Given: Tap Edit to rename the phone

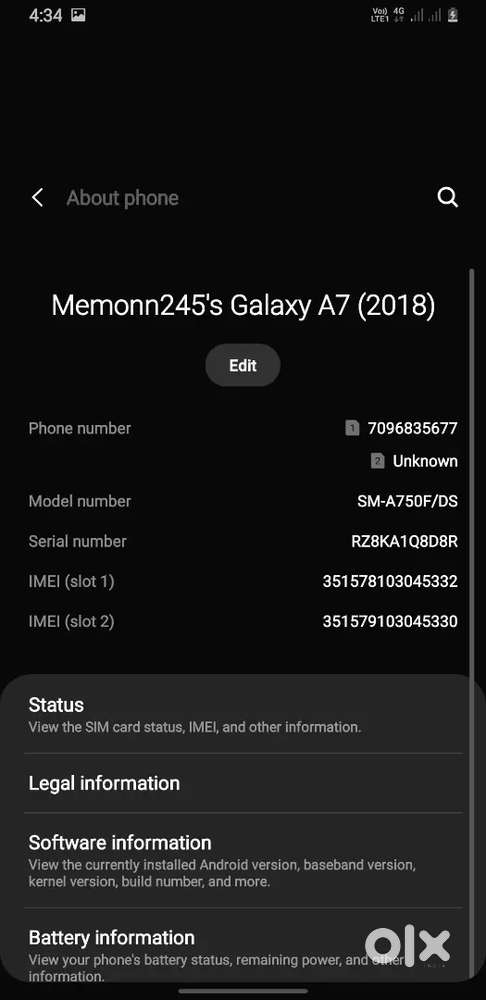Looking at the screenshot, I should tap(242, 365).
